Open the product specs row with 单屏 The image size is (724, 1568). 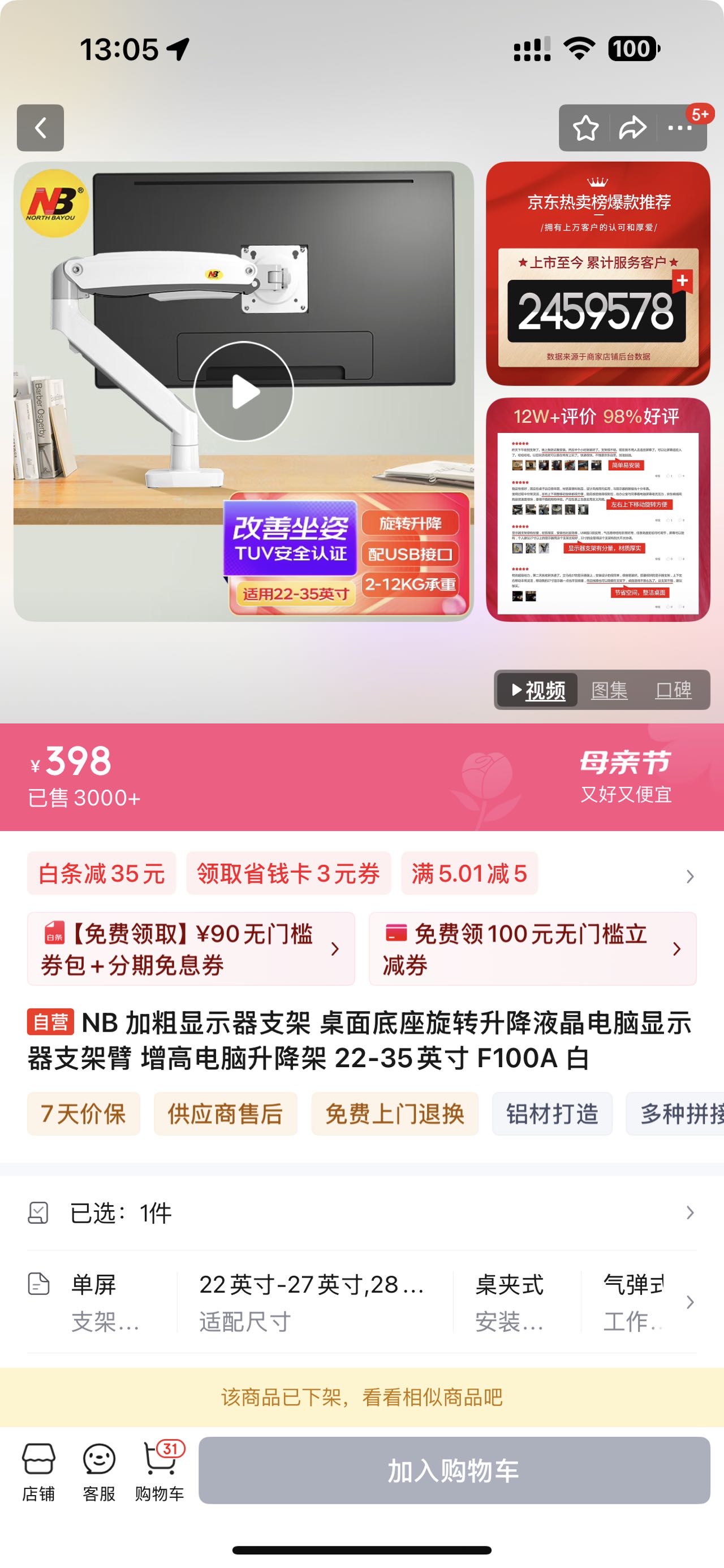point(361,1302)
